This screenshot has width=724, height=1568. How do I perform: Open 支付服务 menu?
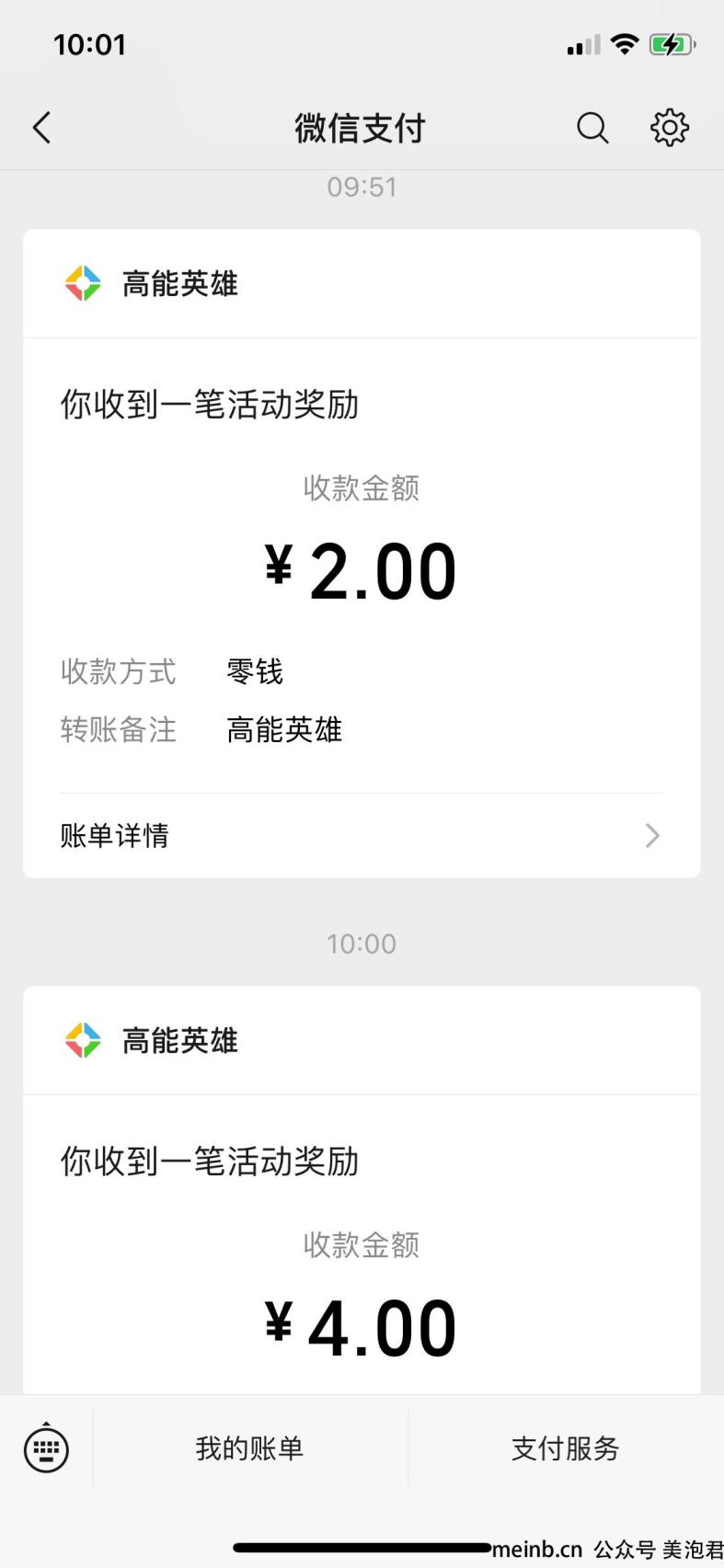(x=566, y=1449)
